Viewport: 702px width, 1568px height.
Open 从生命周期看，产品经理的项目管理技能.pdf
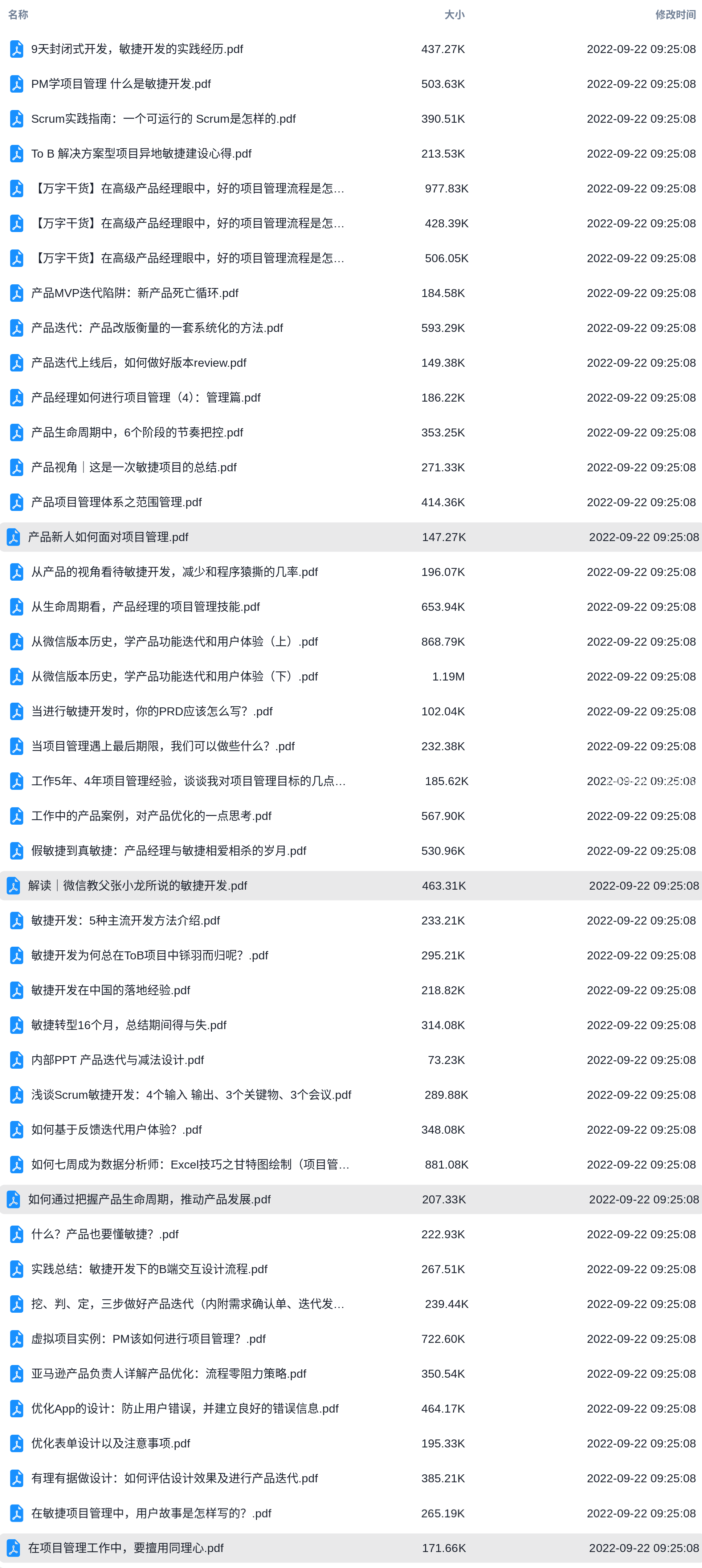pyautogui.click(x=146, y=607)
